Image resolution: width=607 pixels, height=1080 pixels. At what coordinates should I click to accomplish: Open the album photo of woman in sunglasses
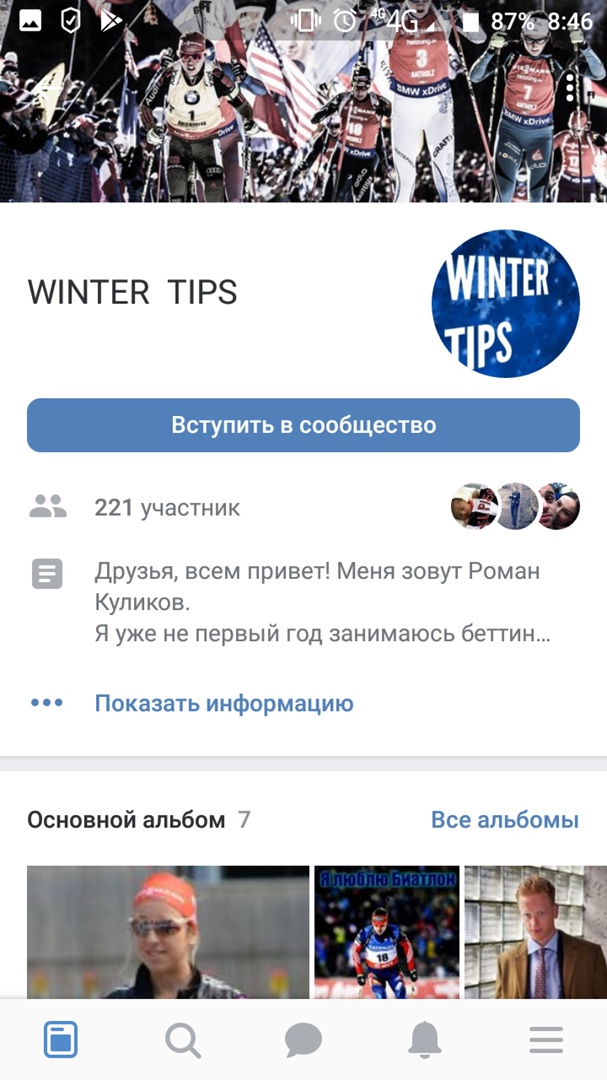click(167, 932)
